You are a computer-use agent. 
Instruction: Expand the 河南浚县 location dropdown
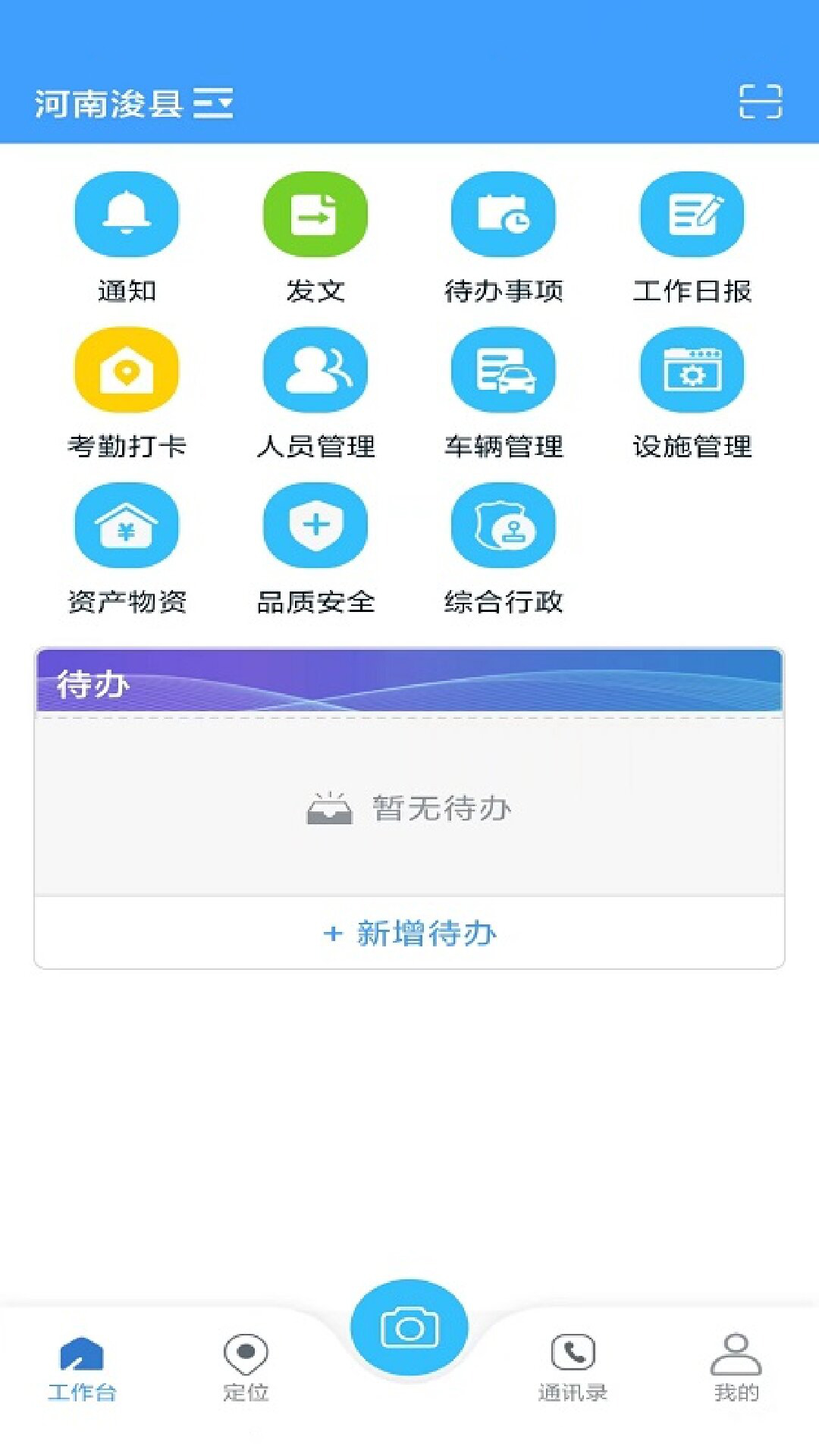pos(134,103)
